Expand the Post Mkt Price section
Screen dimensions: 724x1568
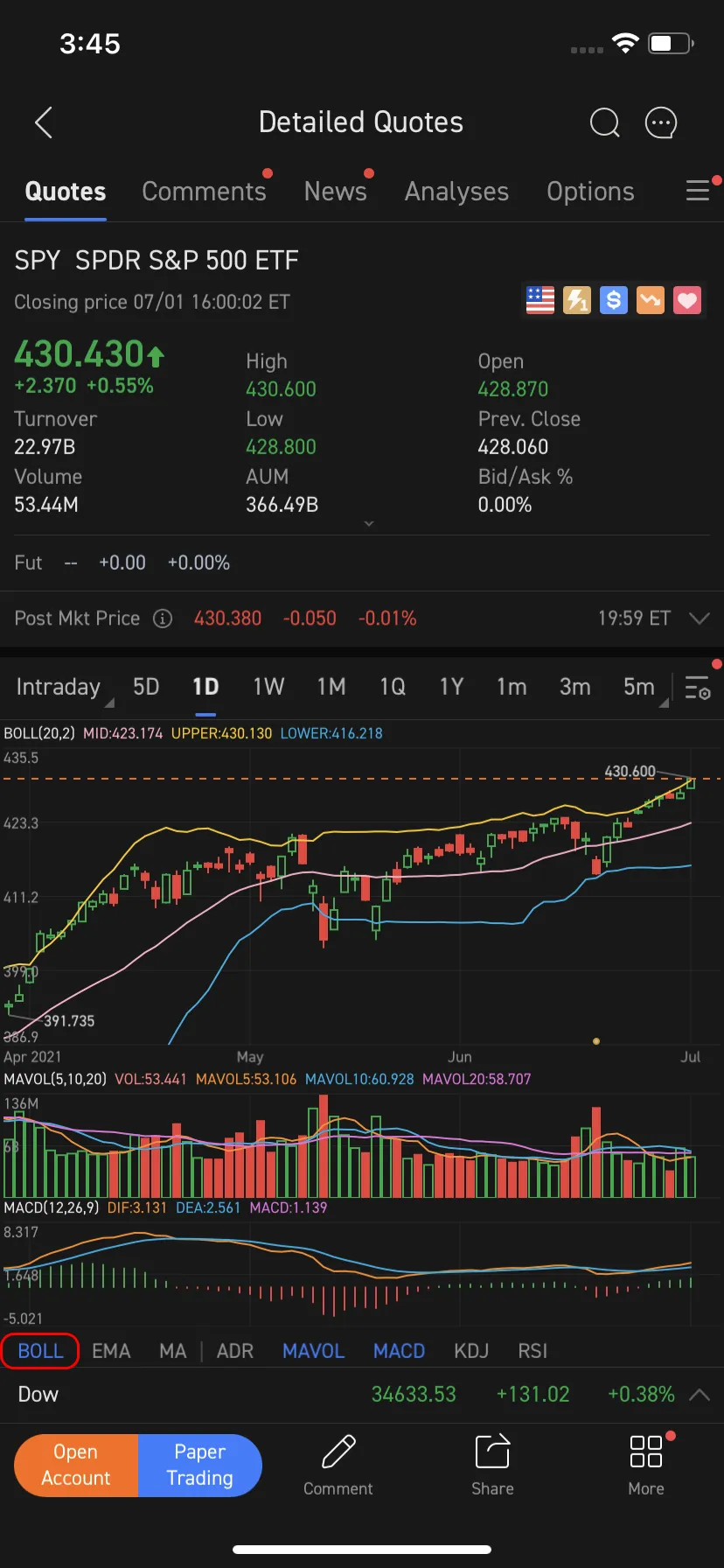(x=700, y=619)
